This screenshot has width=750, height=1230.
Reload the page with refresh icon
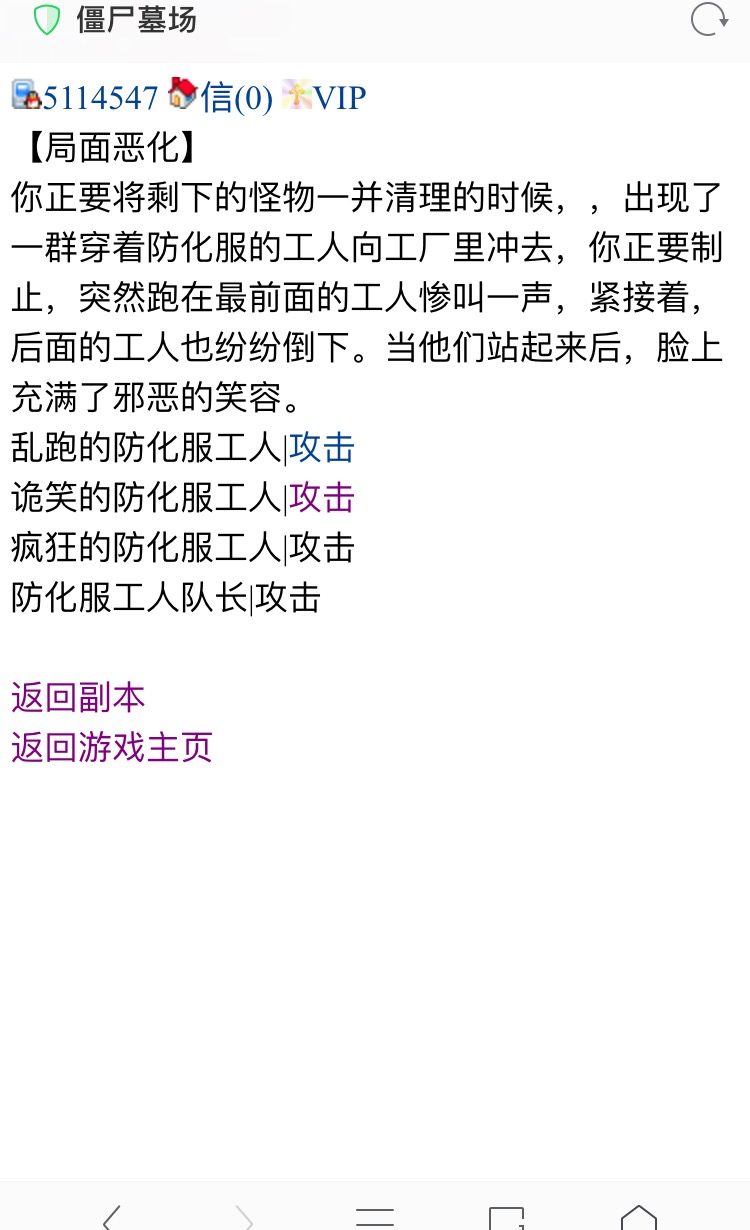tap(708, 21)
